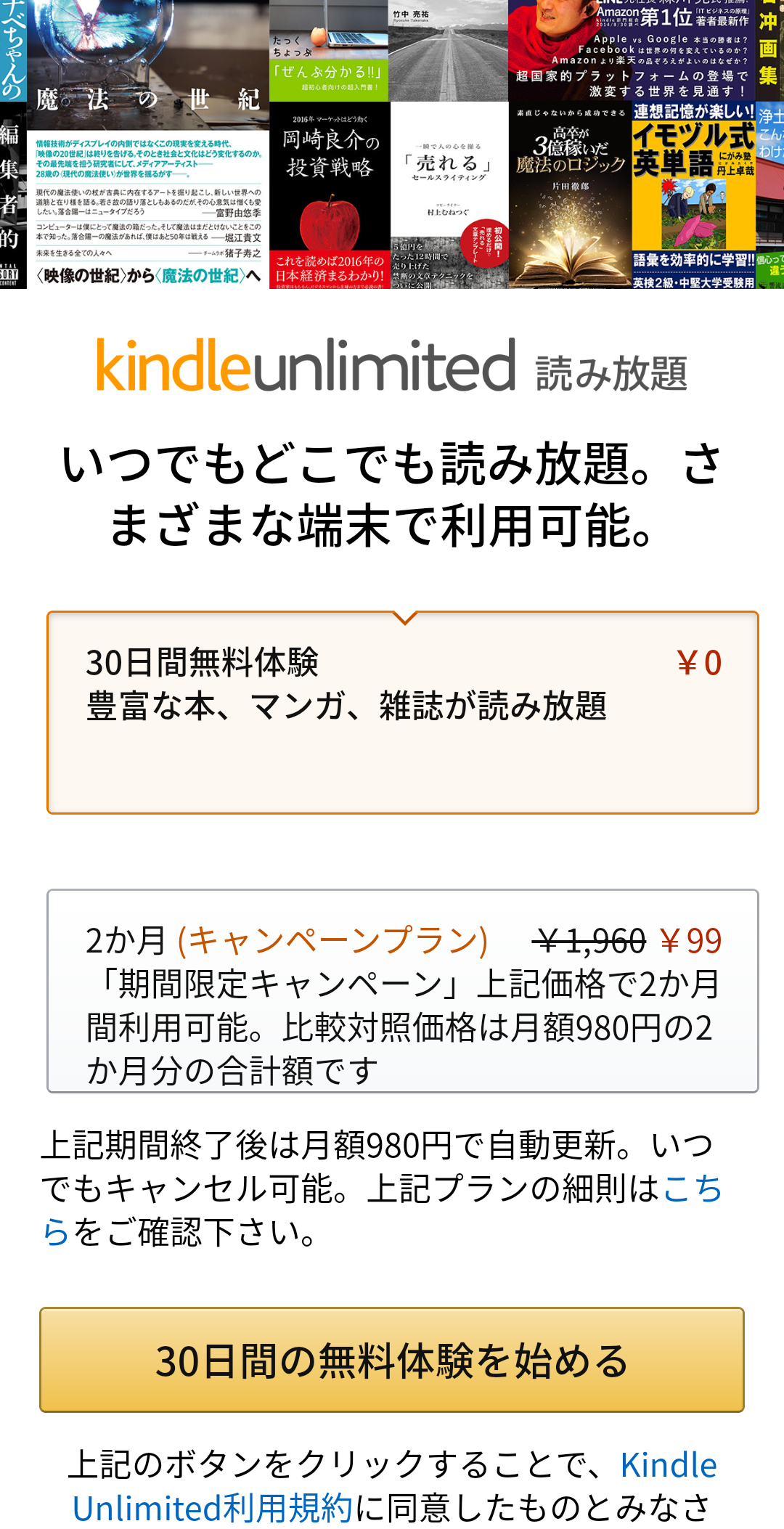Choose the 2-month campaign plan for ¥99
This screenshot has height=1529, width=784.
(x=403, y=991)
